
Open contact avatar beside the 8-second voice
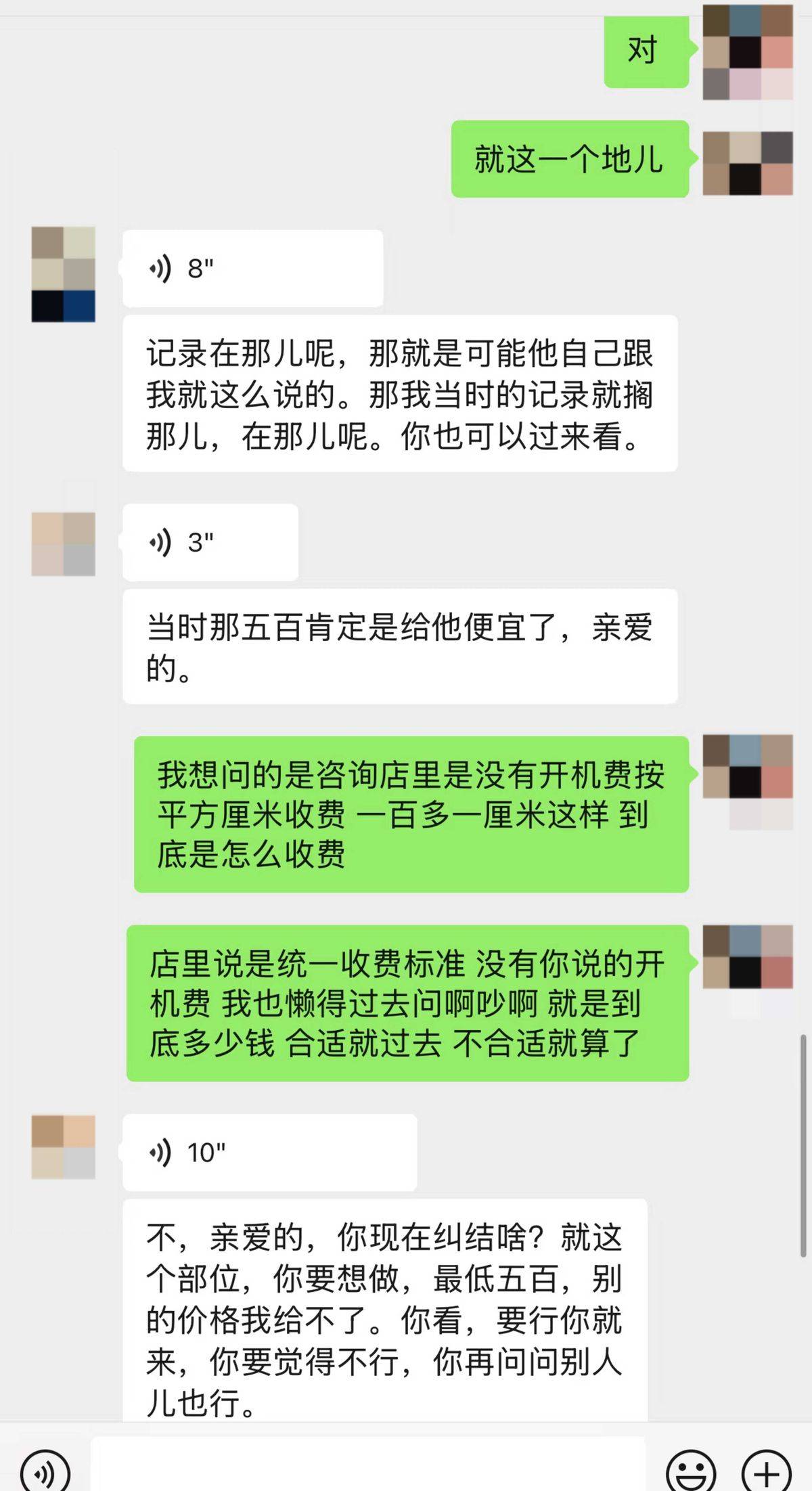click(x=64, y=274)
